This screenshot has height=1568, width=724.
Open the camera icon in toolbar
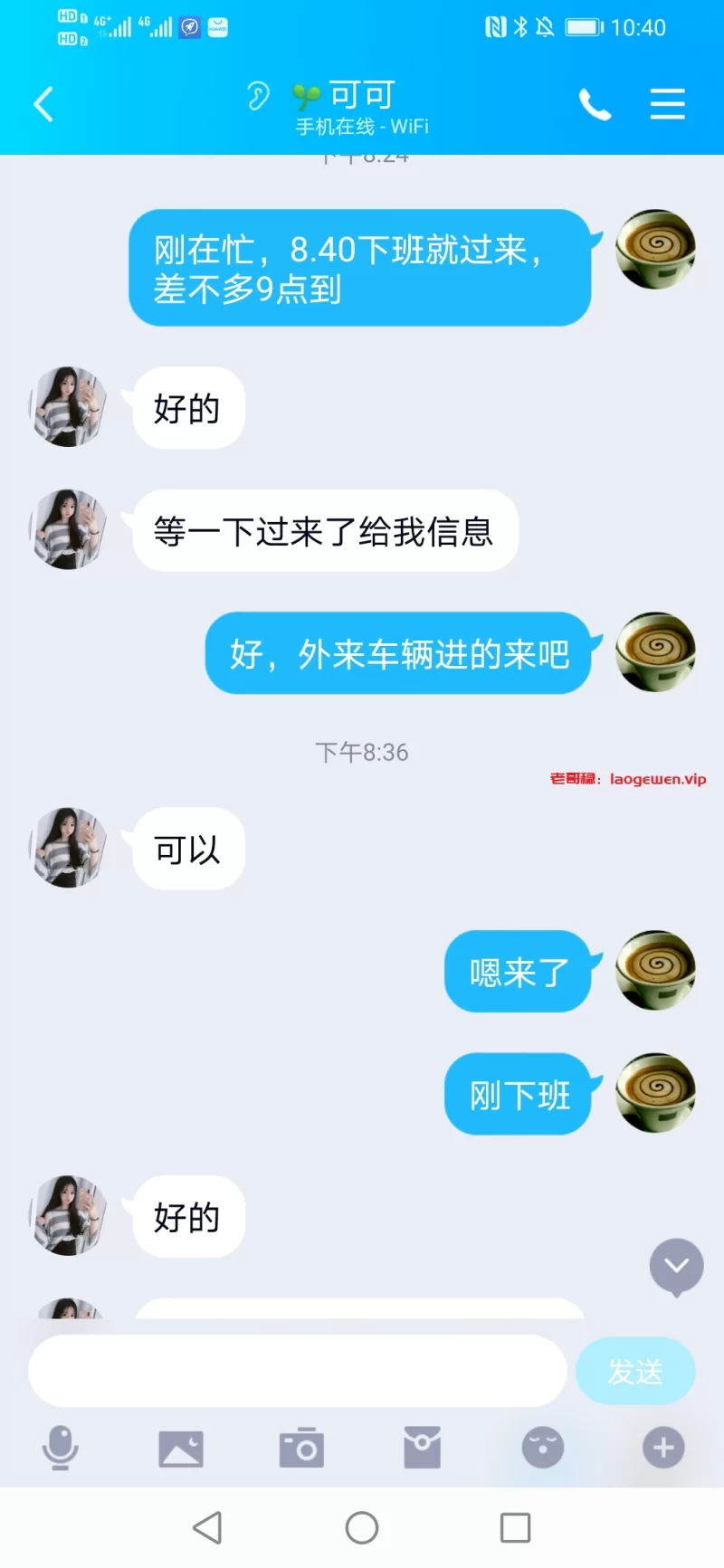click(x=301, y=1448)
